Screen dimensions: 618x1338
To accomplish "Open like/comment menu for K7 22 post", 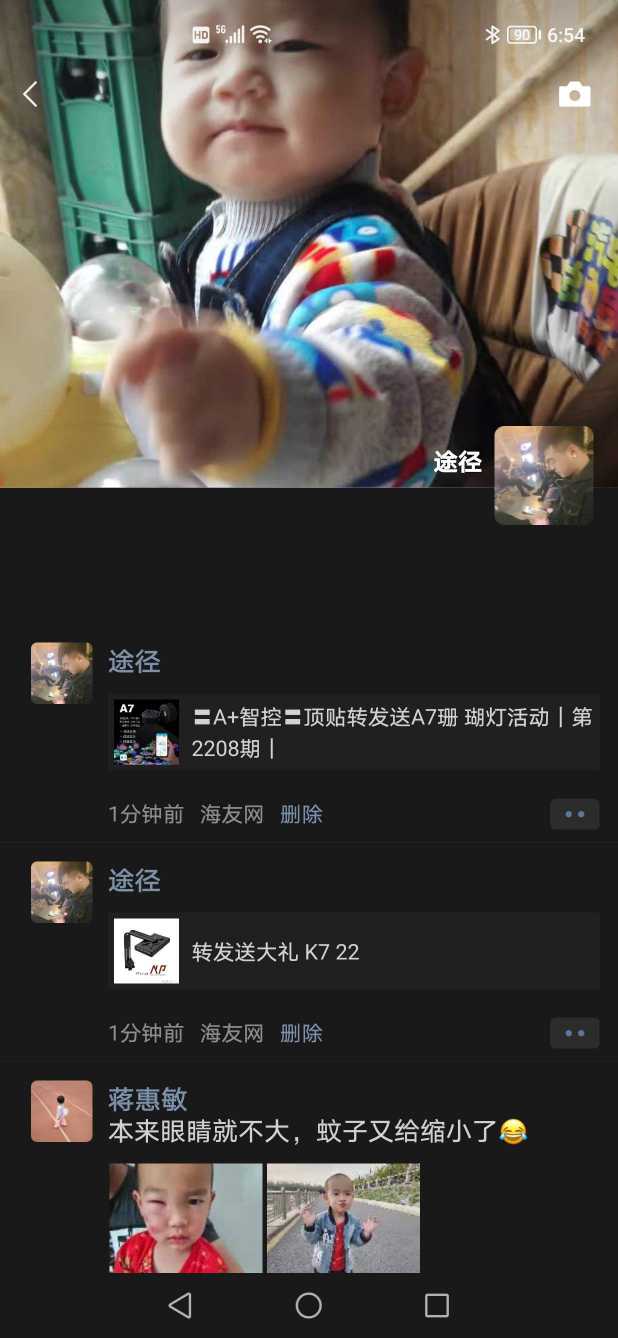I will click(x=574, y=1033).
